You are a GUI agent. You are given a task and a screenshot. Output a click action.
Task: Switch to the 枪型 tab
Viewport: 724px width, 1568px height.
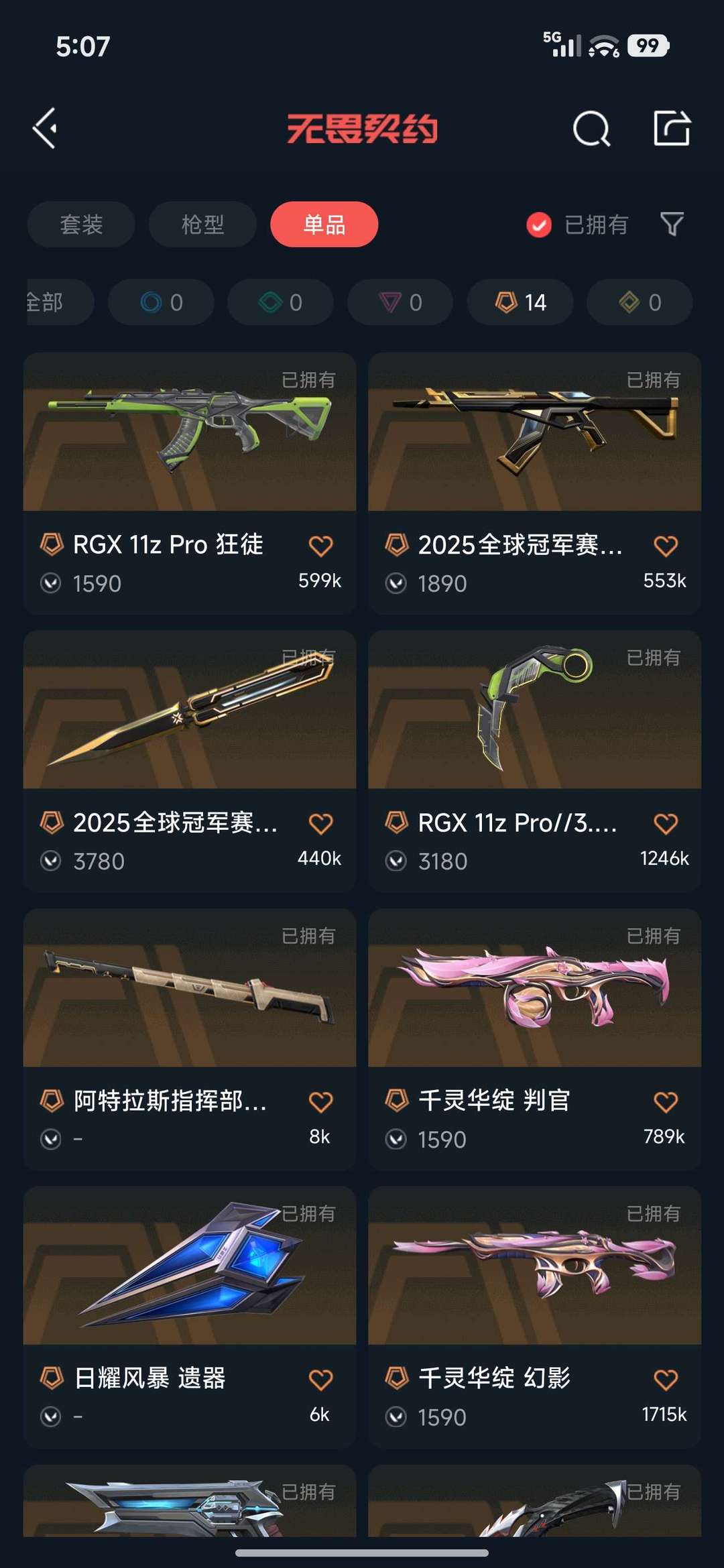202,225
